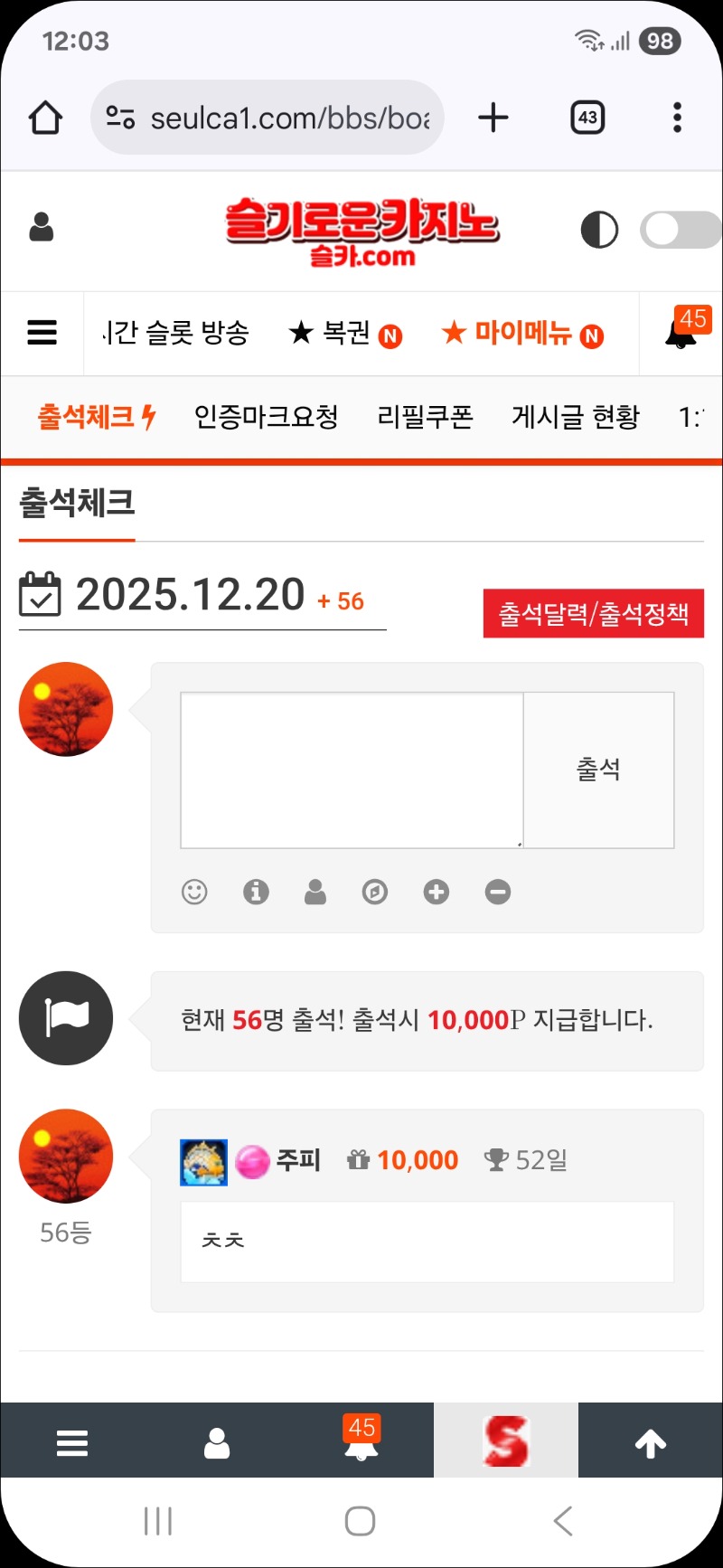
Task: Enlarge the text box with the plus icon
Action: point(437,893)
